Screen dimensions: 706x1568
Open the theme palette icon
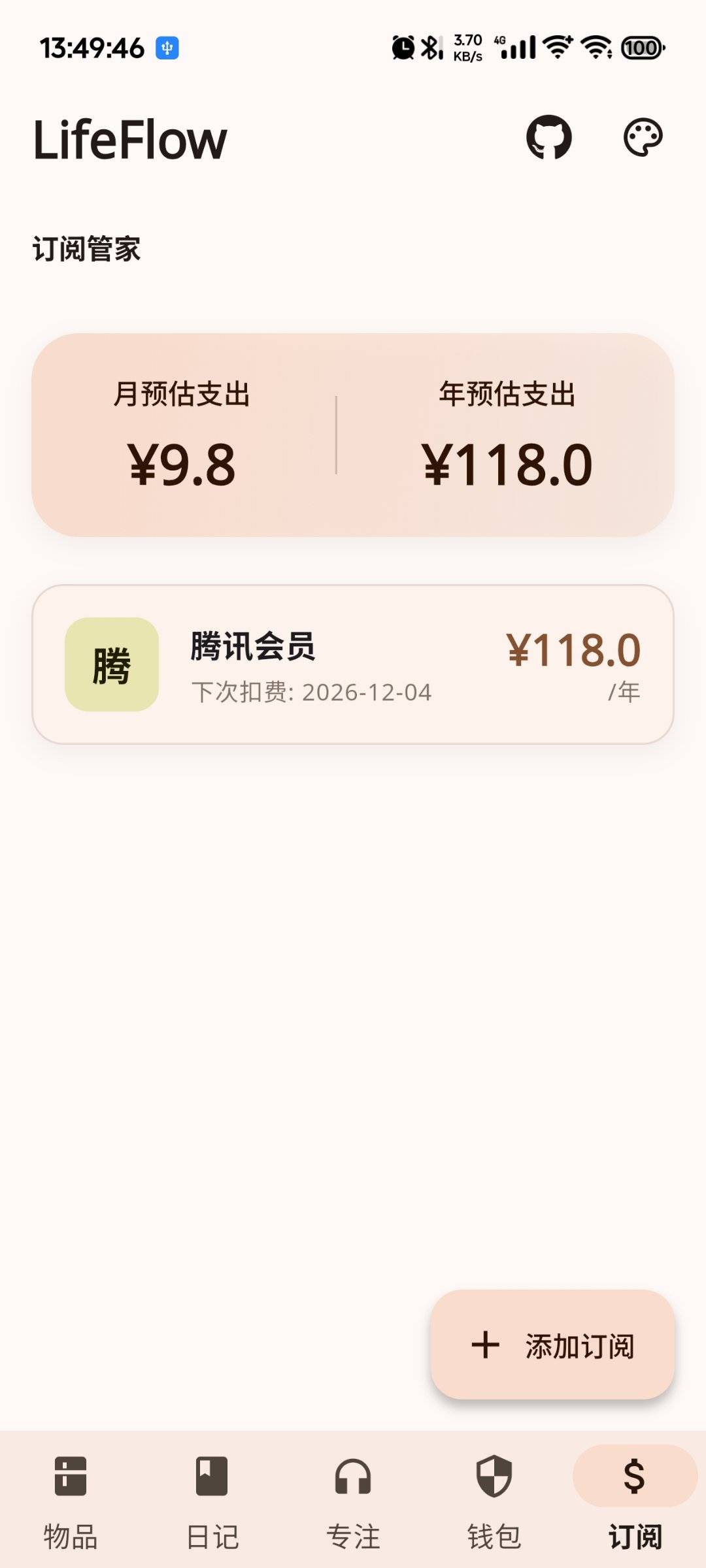[644, 137]
